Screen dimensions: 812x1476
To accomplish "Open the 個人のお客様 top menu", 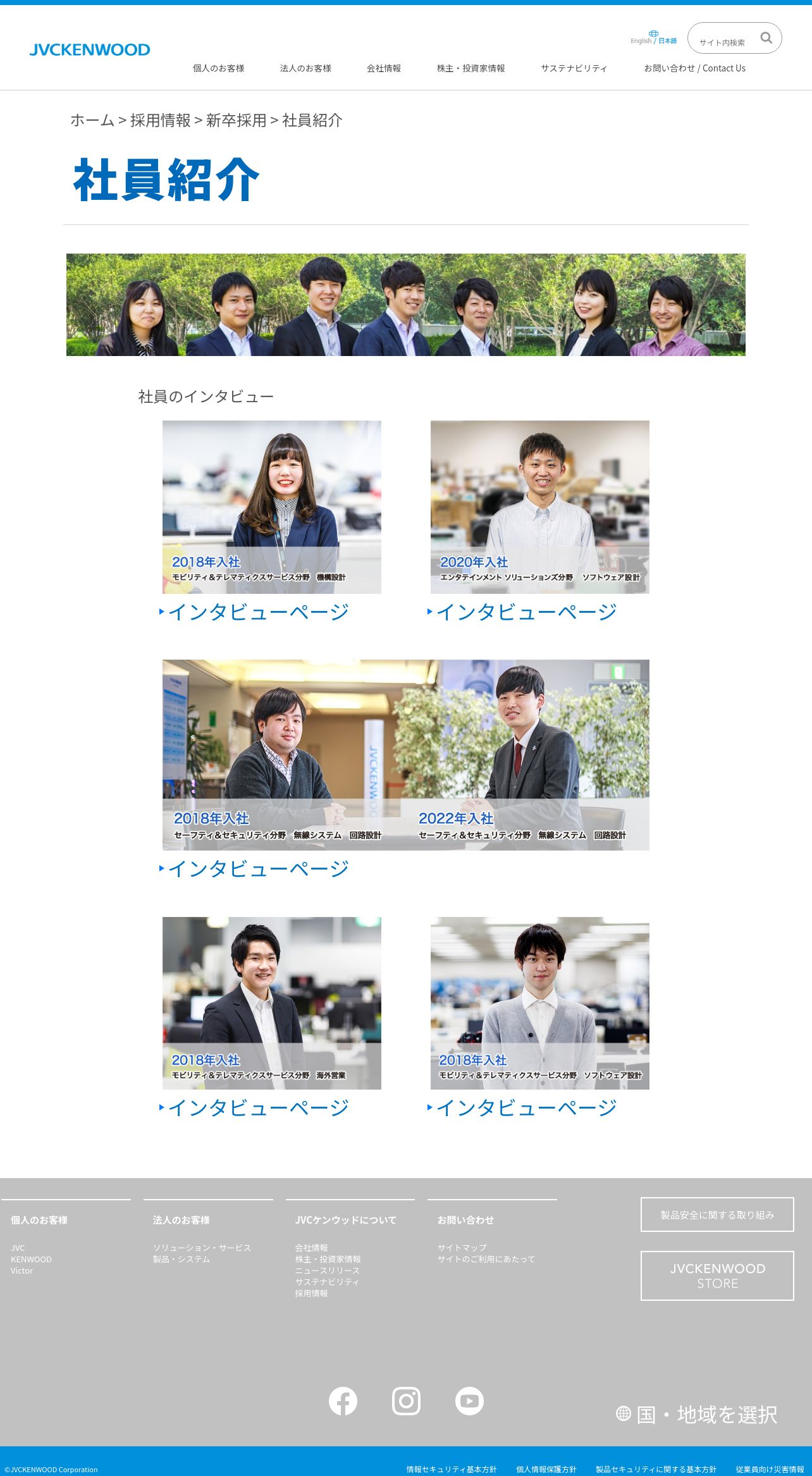I will 218,68.
